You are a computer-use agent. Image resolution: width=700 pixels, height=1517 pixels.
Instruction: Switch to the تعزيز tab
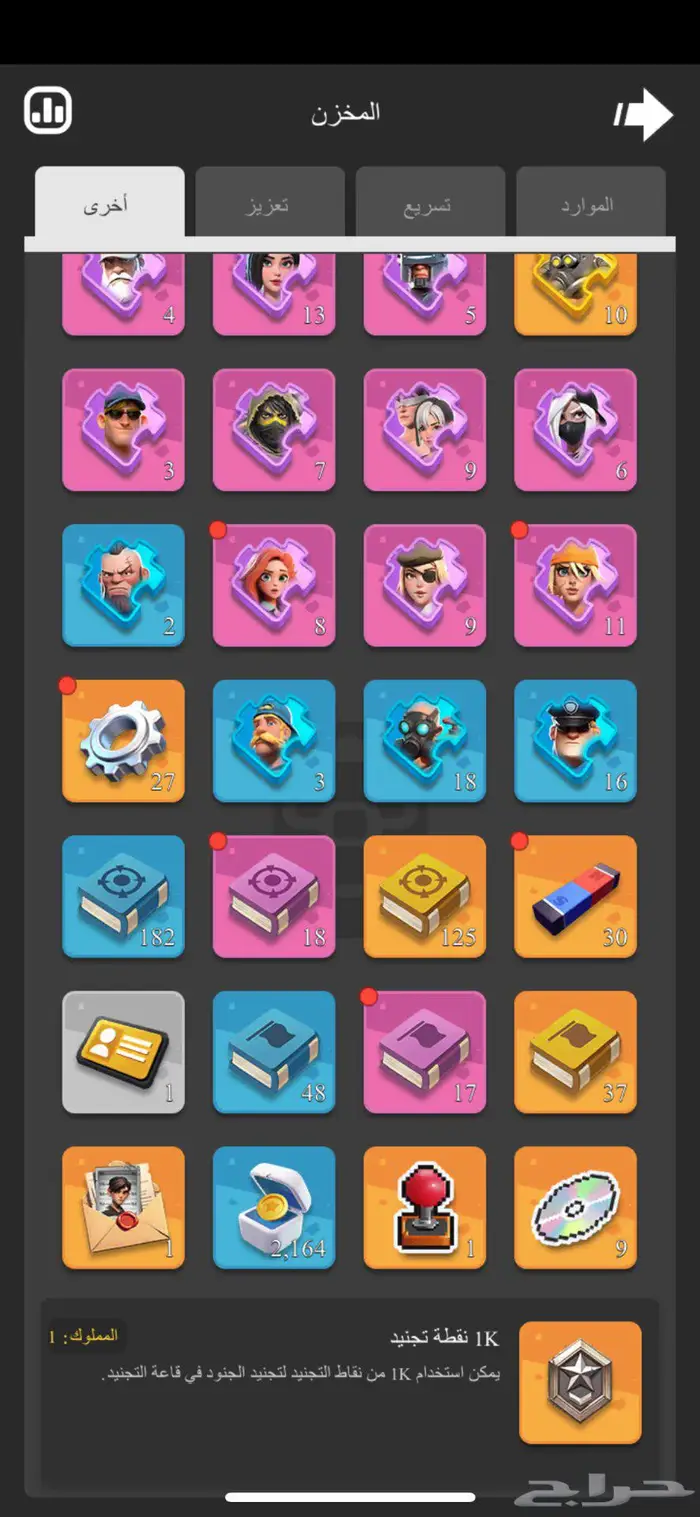tap(269, 204)
